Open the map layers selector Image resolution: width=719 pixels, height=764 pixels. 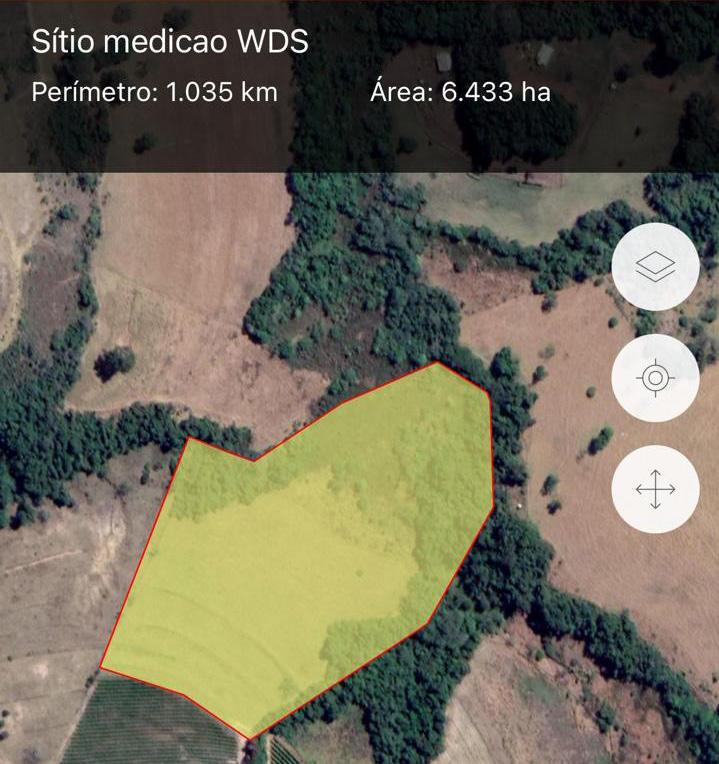point(655,267)
